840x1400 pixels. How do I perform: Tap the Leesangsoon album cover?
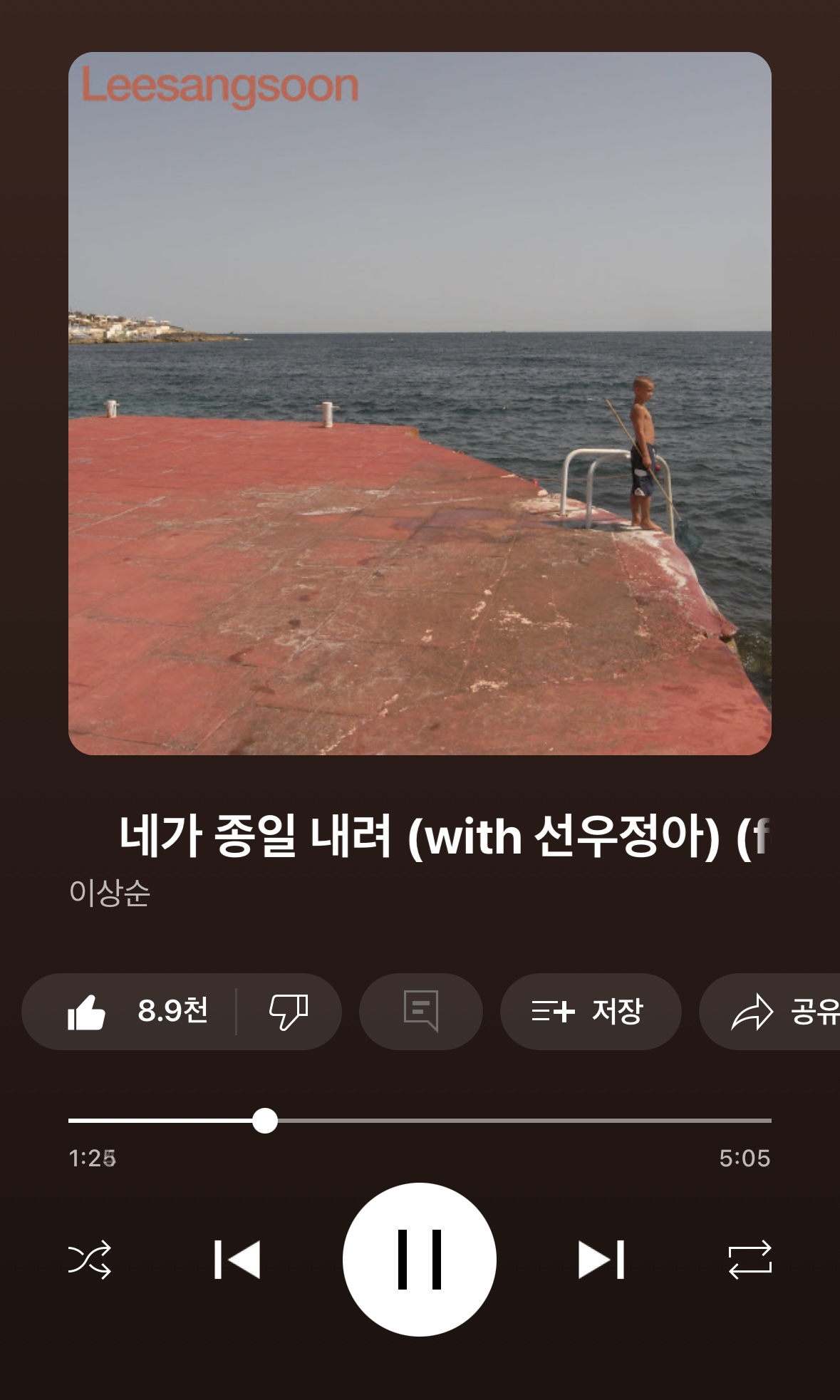point(420,403)
